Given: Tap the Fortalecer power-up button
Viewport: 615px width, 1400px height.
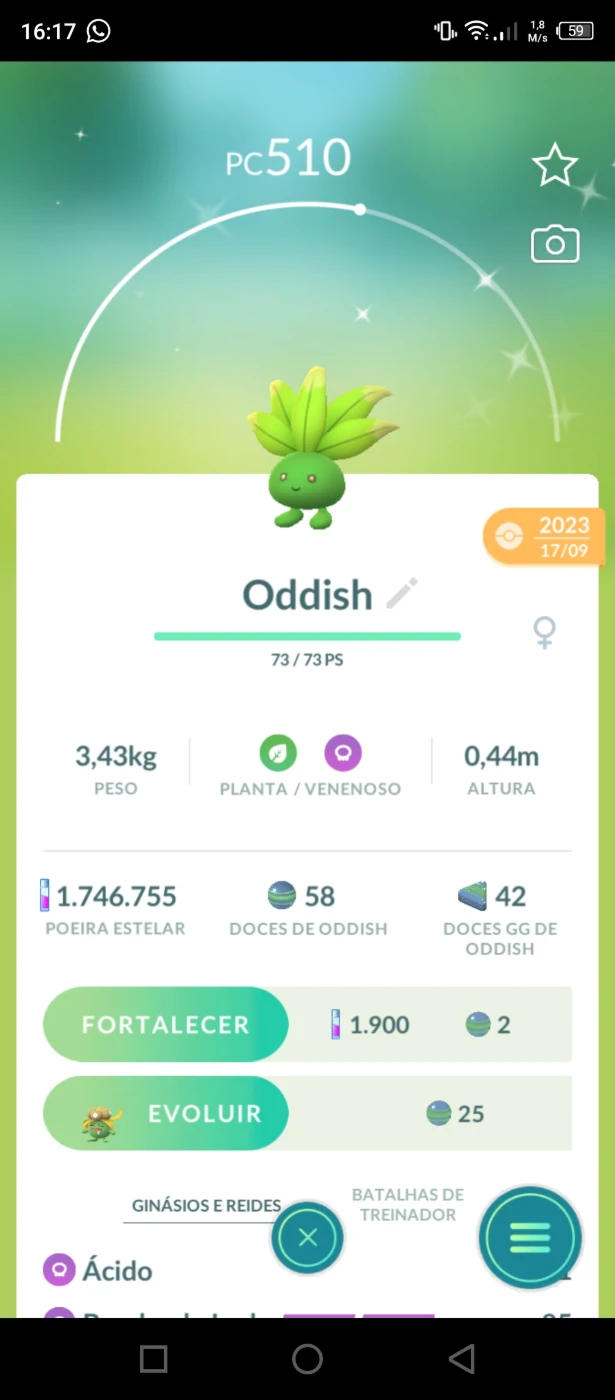Looking at the screenshot, I should click(x=166, y=1024).
